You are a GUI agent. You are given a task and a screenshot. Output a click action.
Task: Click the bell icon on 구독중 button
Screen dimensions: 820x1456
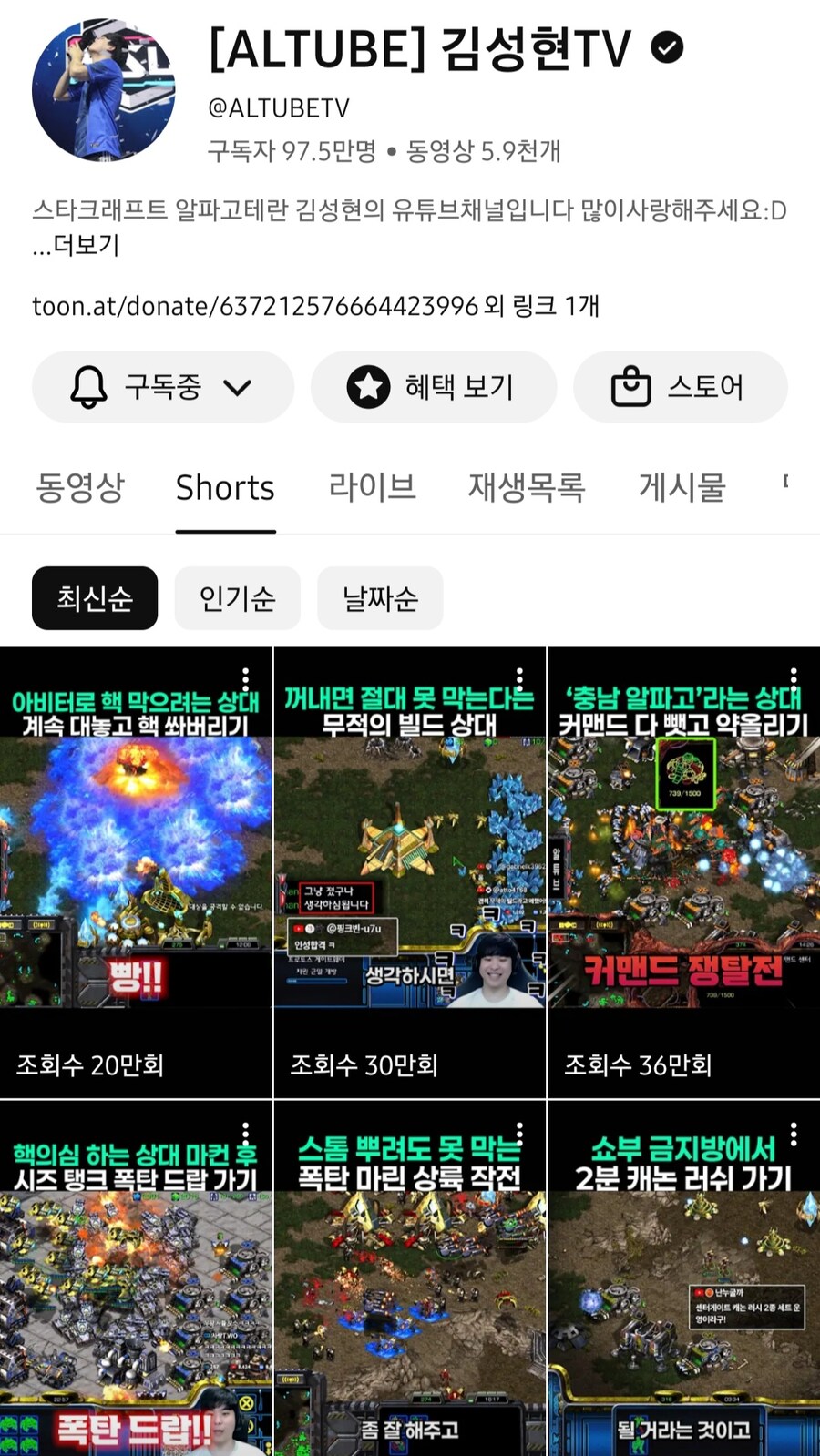click(x=88, y=386)
